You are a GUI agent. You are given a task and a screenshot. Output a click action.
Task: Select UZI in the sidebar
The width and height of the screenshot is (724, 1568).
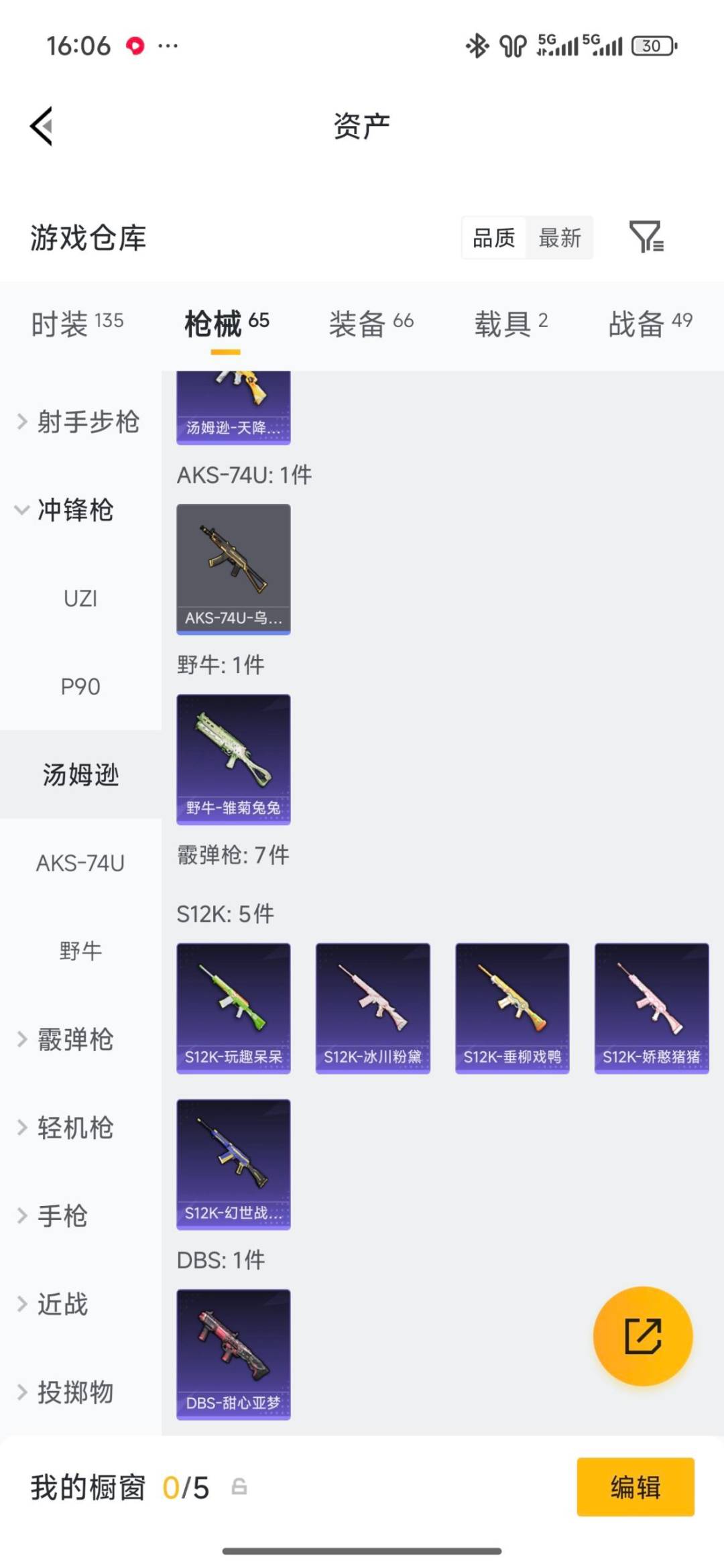click(81, 598)
